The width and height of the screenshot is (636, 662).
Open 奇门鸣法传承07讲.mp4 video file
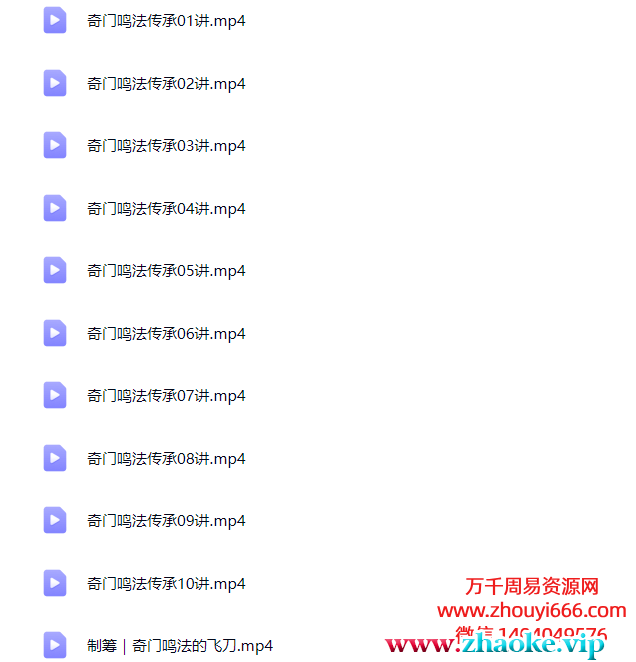pos(165,396)
